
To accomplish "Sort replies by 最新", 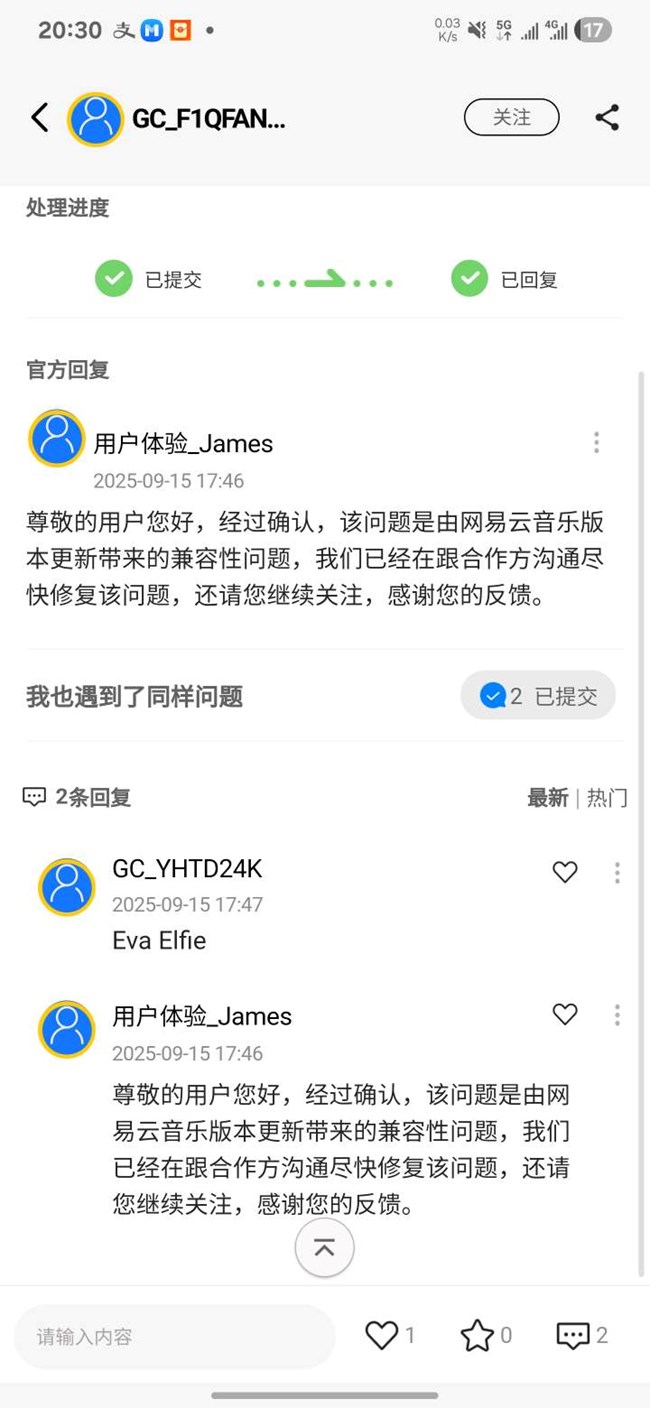I will 547,797.
